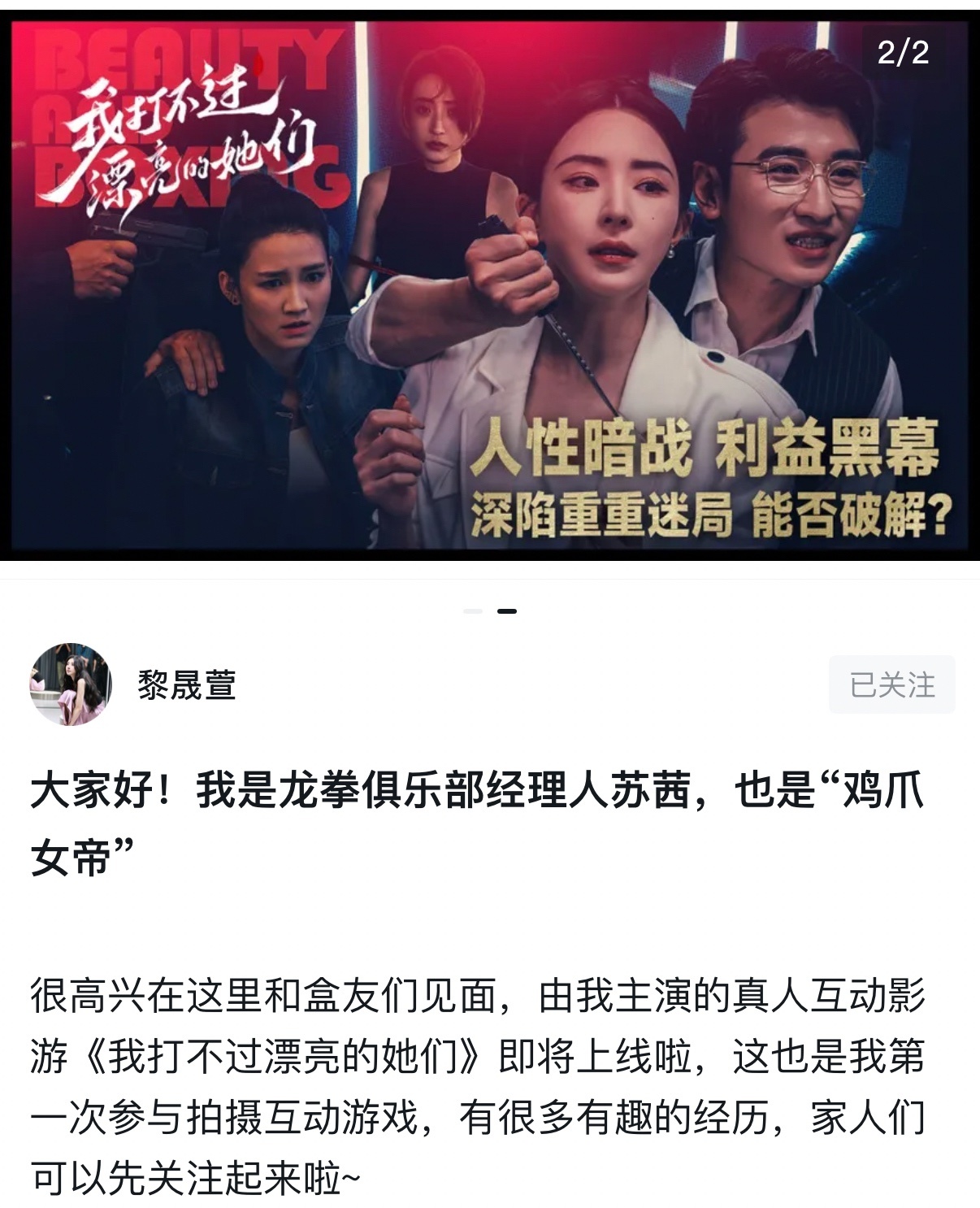Viewport: 980px width, 1208px height.
Task: Open 黎晟萱's profile avatar
Action: [70, 684]
